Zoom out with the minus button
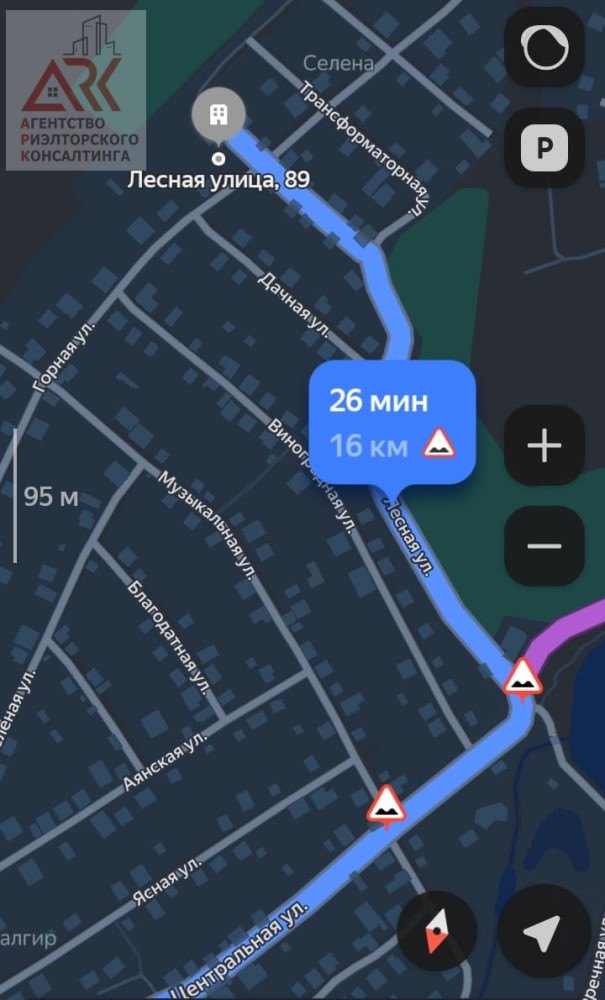This screenshot has width=605, height=1000. (544, 546)
